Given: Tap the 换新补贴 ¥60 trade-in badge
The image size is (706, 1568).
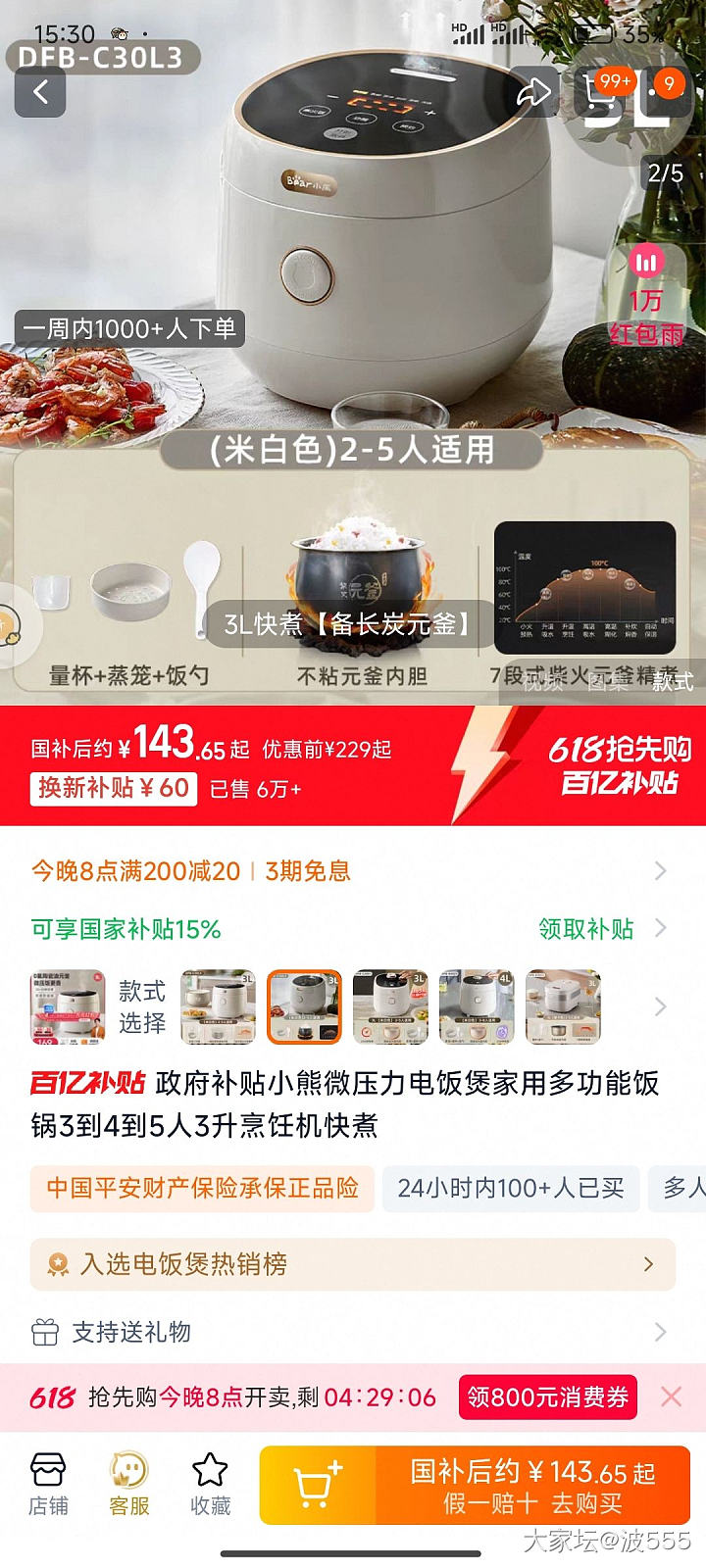Looking at the screenshot, I should click(x=114, y=788).
